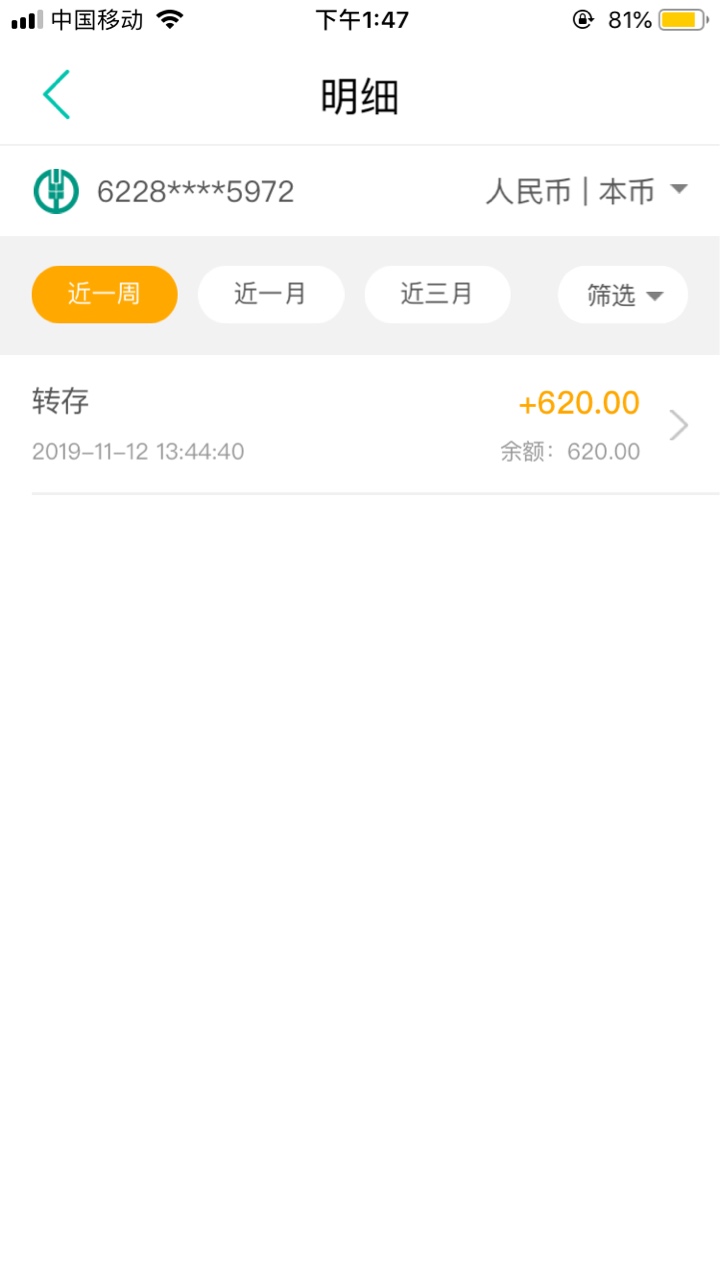This screenshot has height=1280, width=720.
Task: Switch to the 近一月 filter
Action: pyautogui.click(x=271, y=294)
